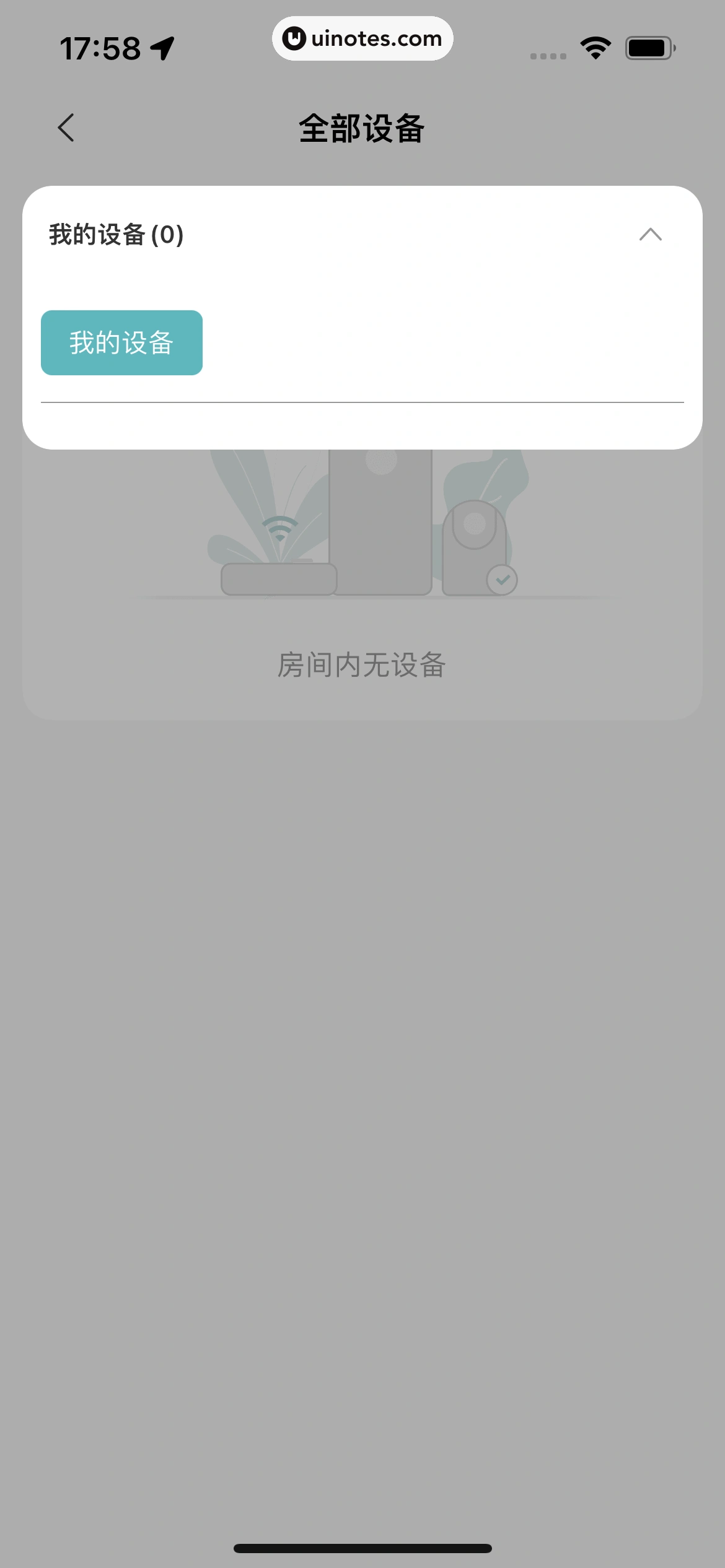Viewport: 725px width, 1568px height.
Task: Collapse the 我的设备 (0) dropdown
Action: point(650,235)
